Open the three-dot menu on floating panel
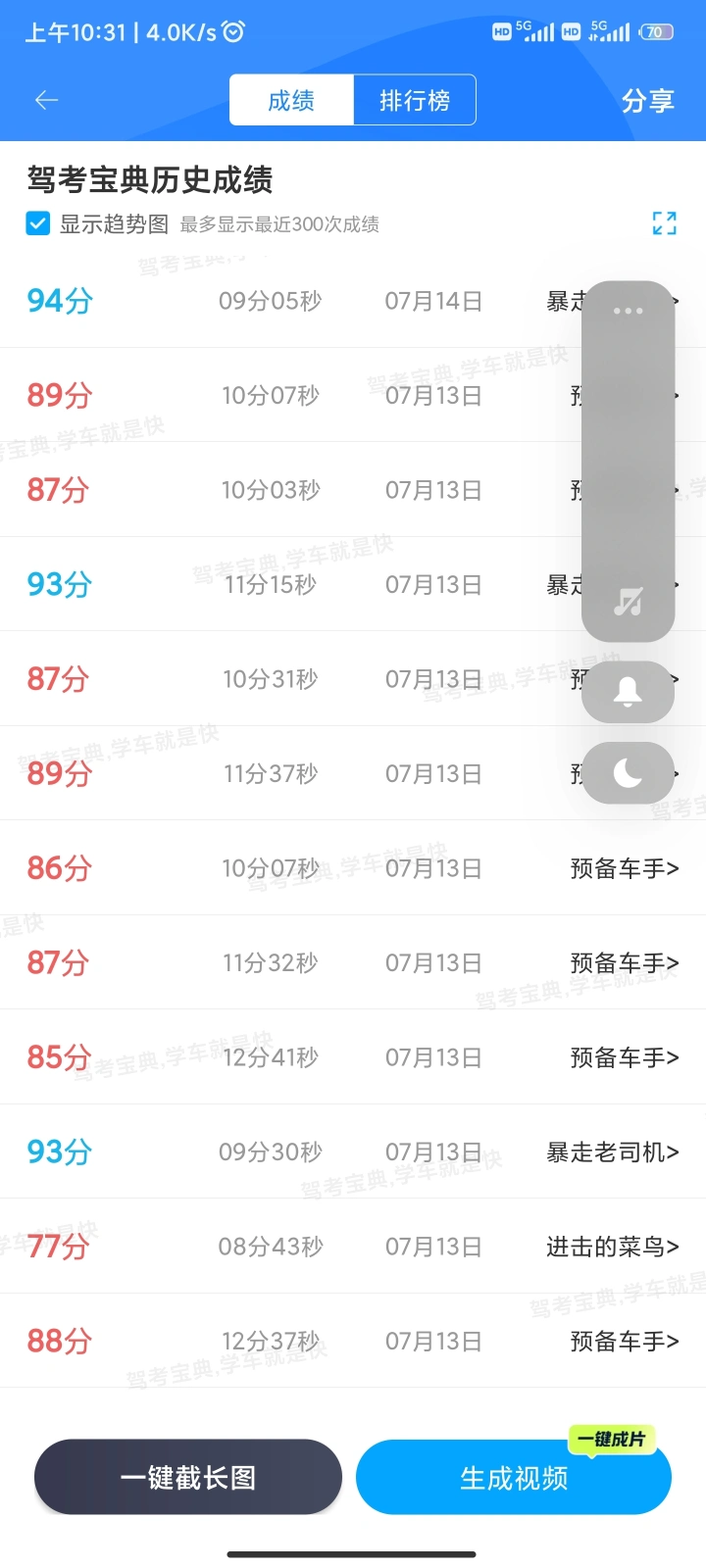Image resolution: width=706 pixels, height=1568 pixels. coord(628,311)
